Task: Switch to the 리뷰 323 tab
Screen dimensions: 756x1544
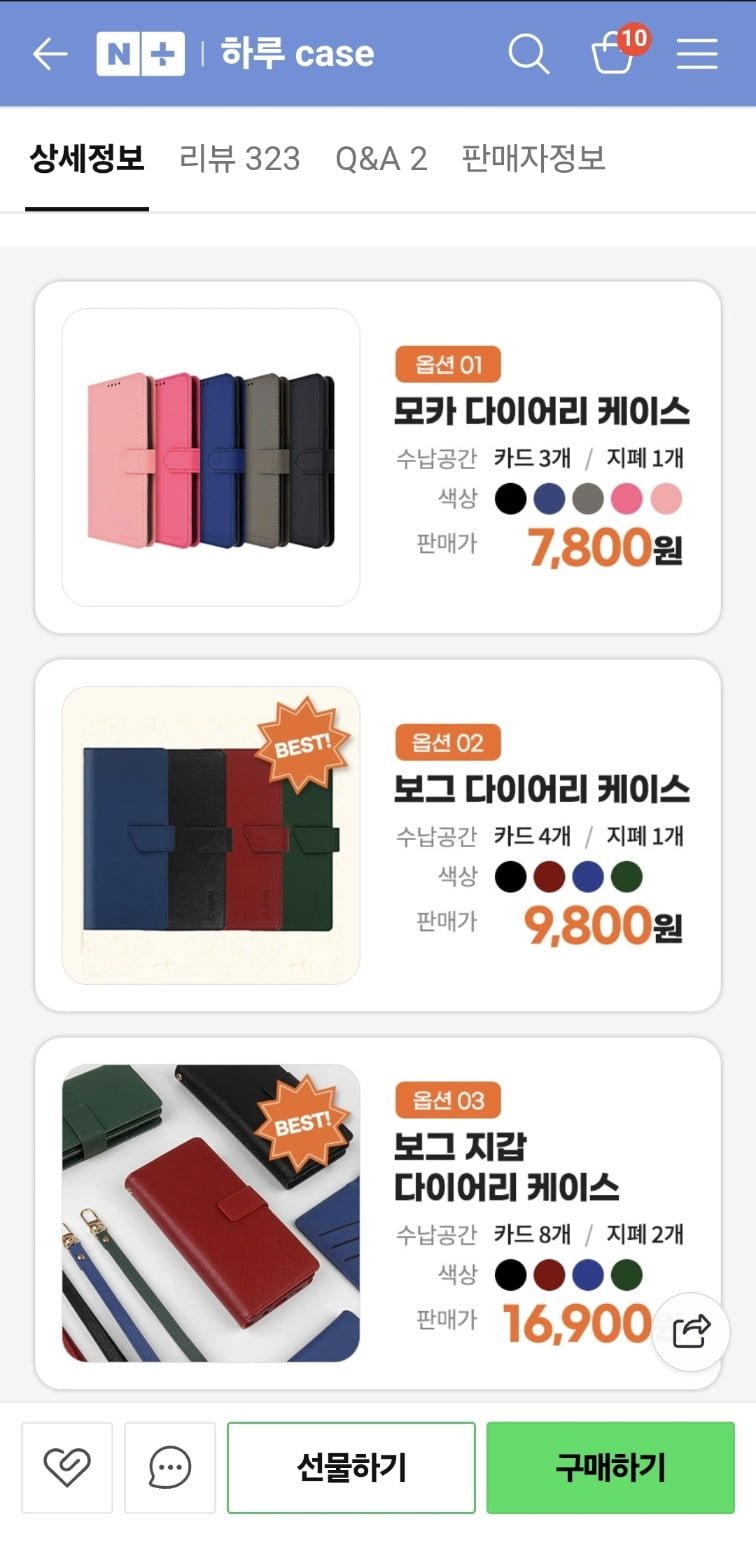Action: 239,159
